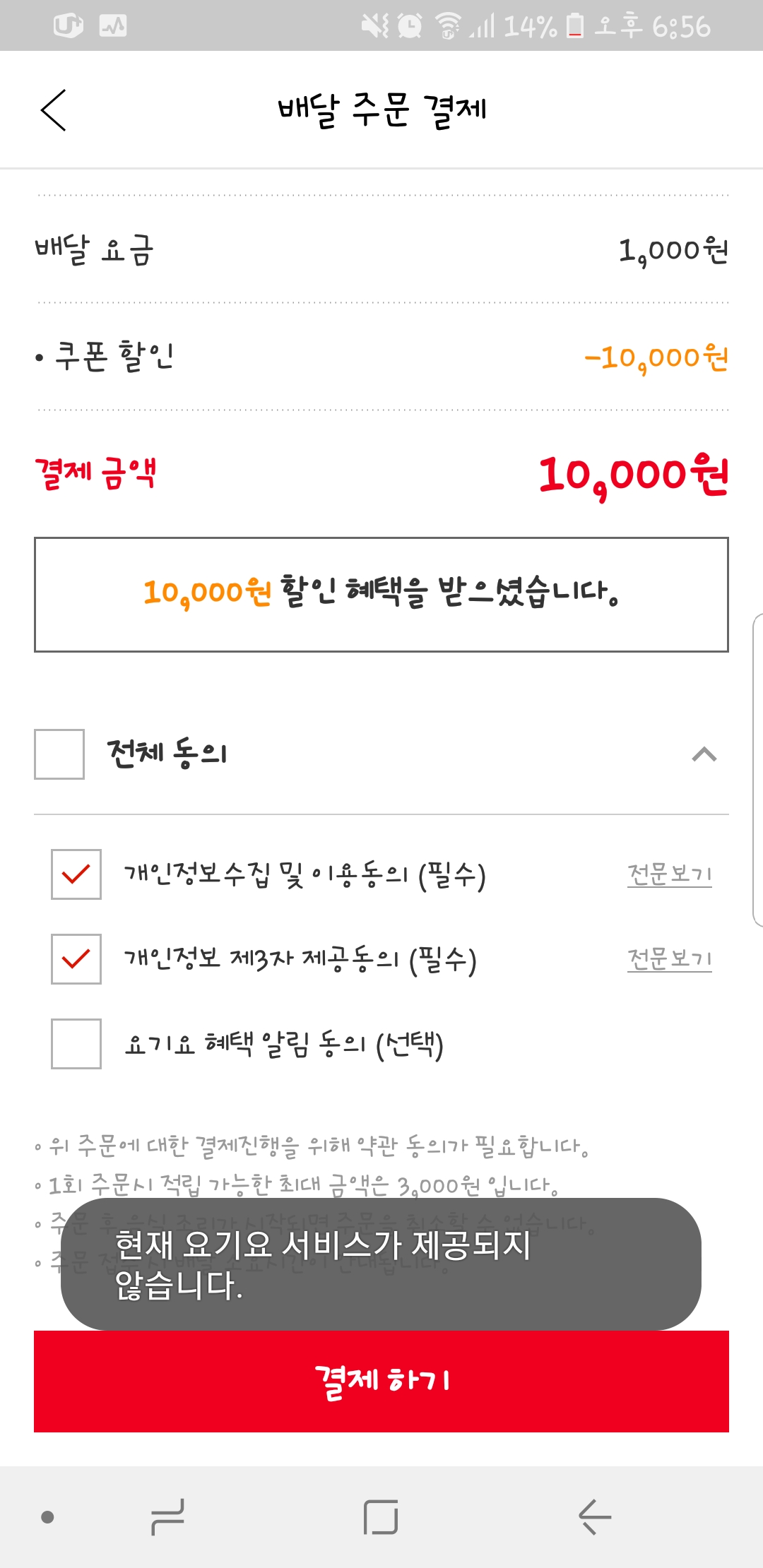The height and width of the screenshot is (1568, 763).
Task: Open 전문보기 for 개인정보수집 및 이용동의
Action: pyautogui.click(x=669, y=874)
